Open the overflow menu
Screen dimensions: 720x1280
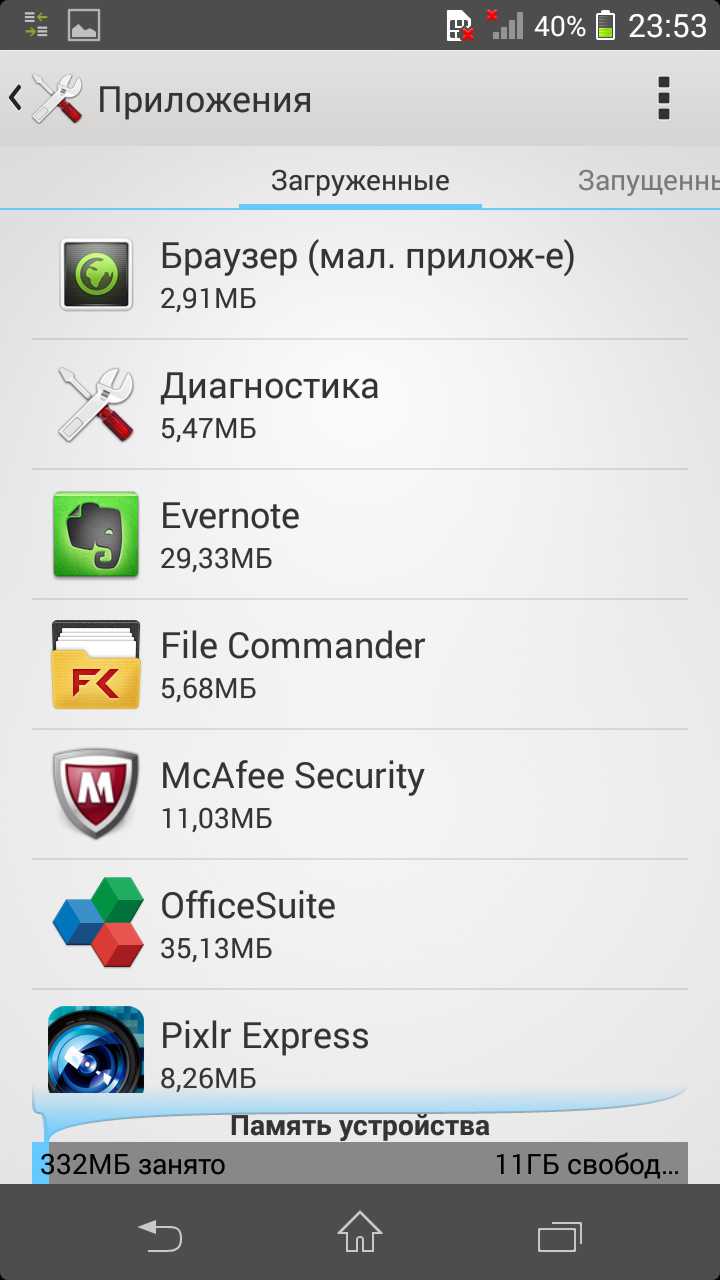coord(663,99)
